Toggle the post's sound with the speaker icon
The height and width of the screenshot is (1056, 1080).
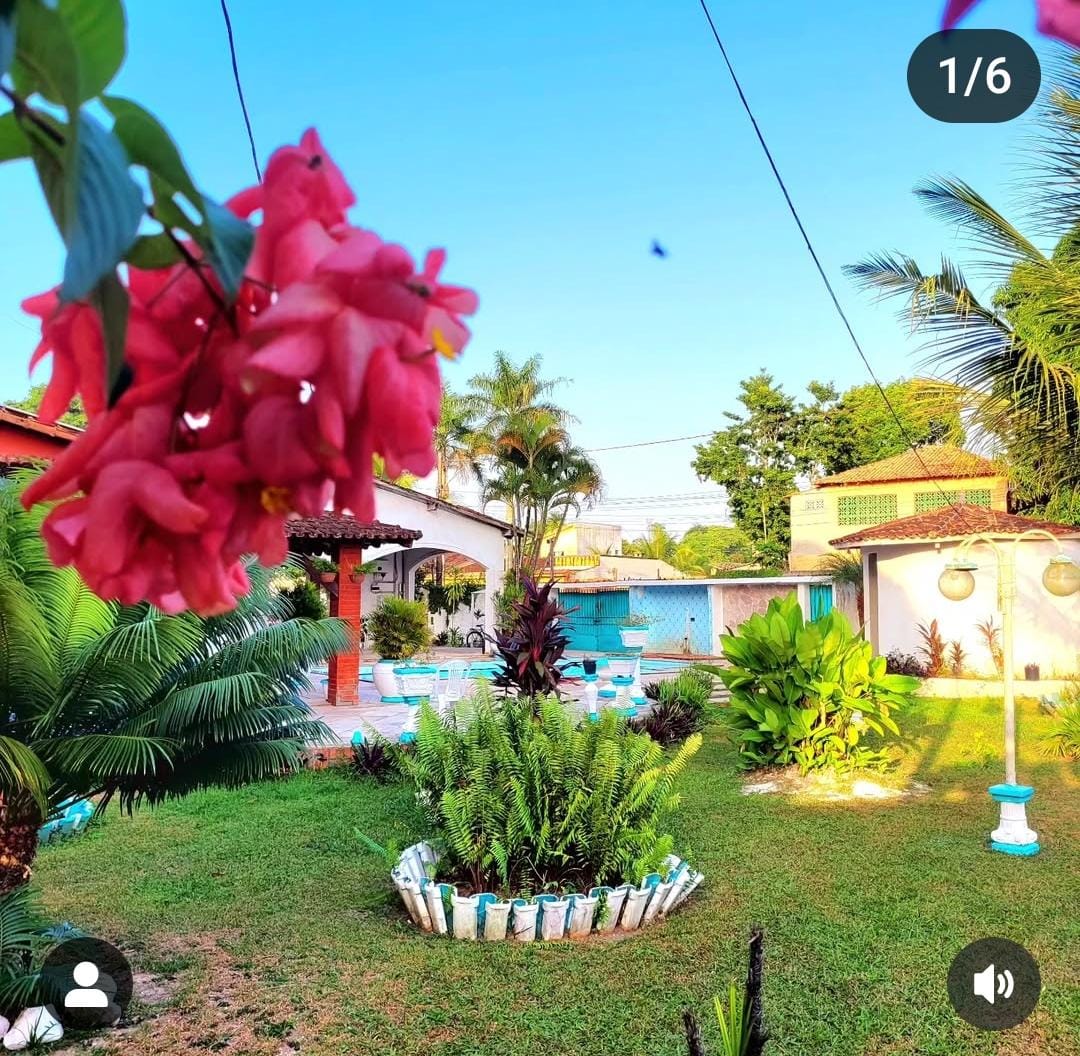pyautogui.click(x=993, y=984)
